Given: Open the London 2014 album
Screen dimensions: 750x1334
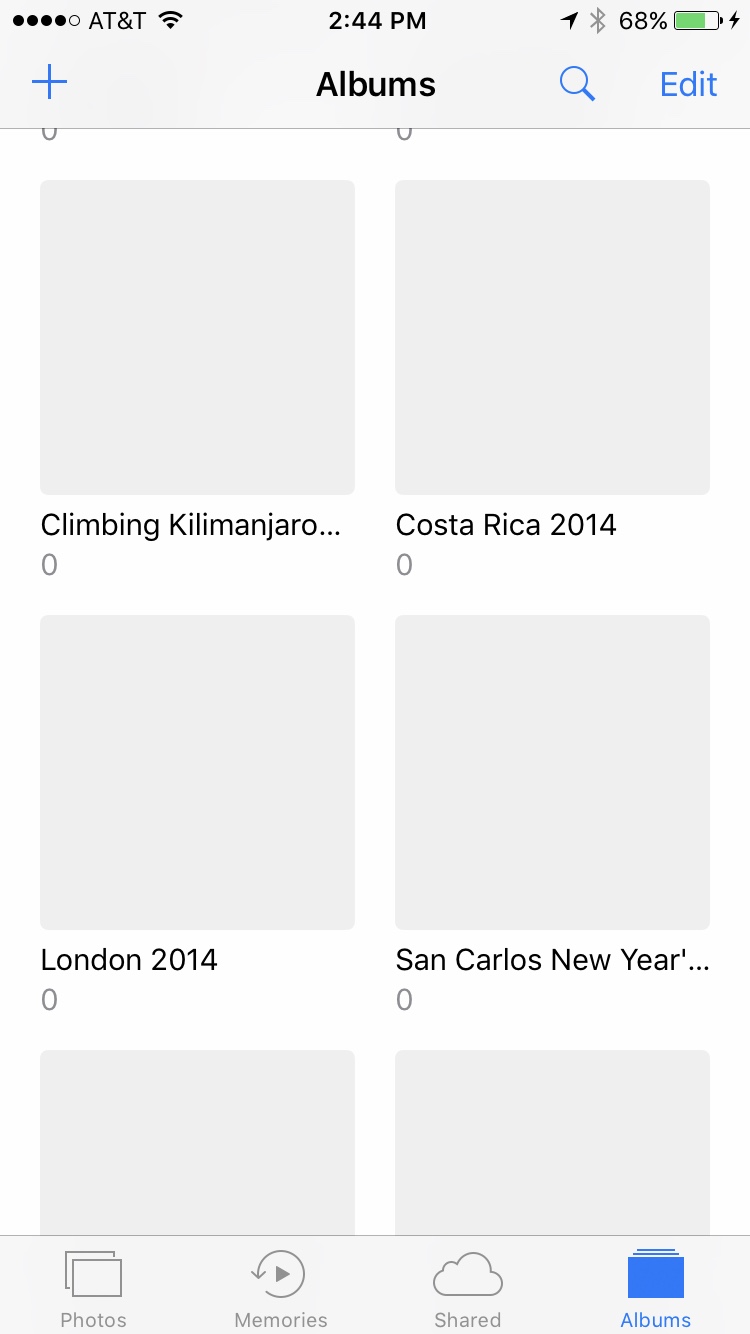Looking at the screenshot, I should [197, 771].
